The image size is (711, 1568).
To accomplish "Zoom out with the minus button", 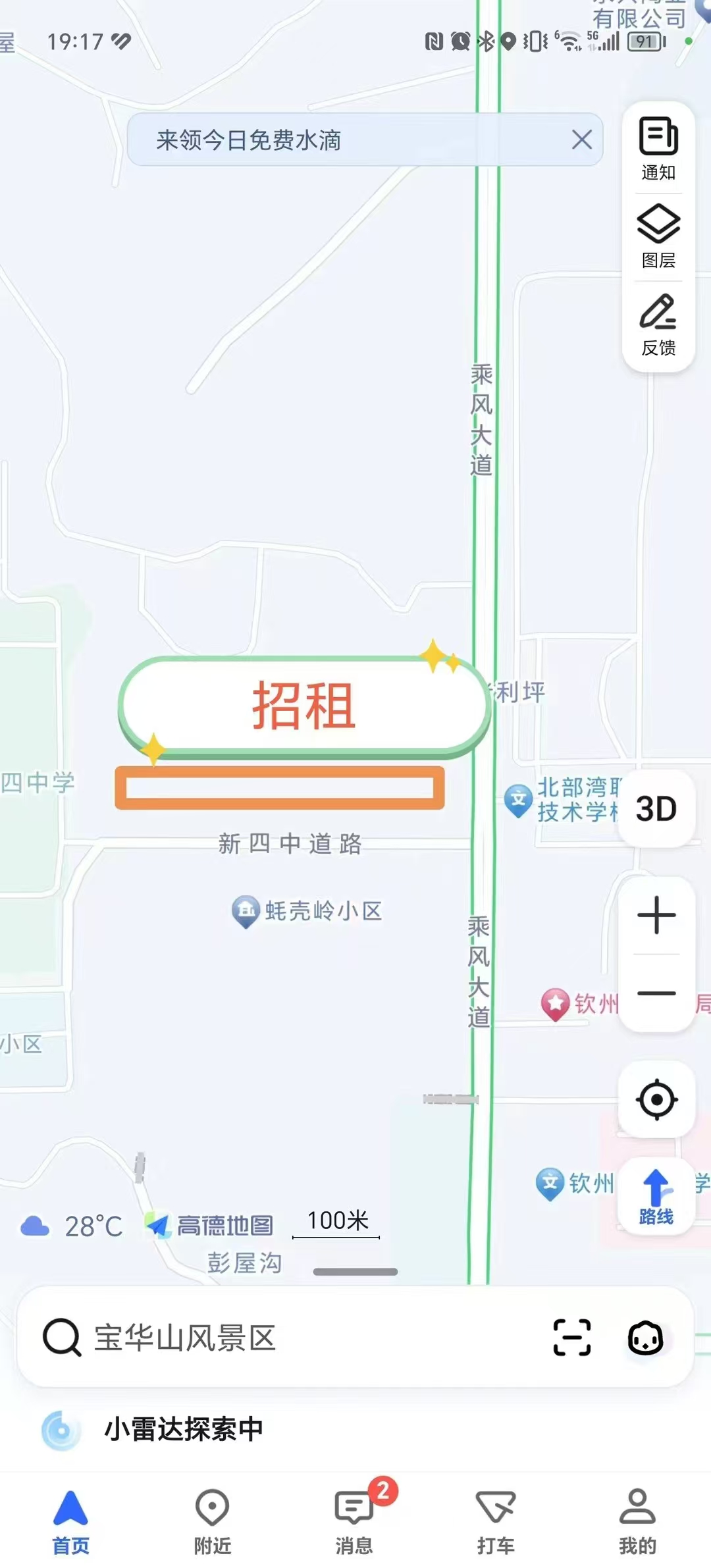I will point(656,993).
